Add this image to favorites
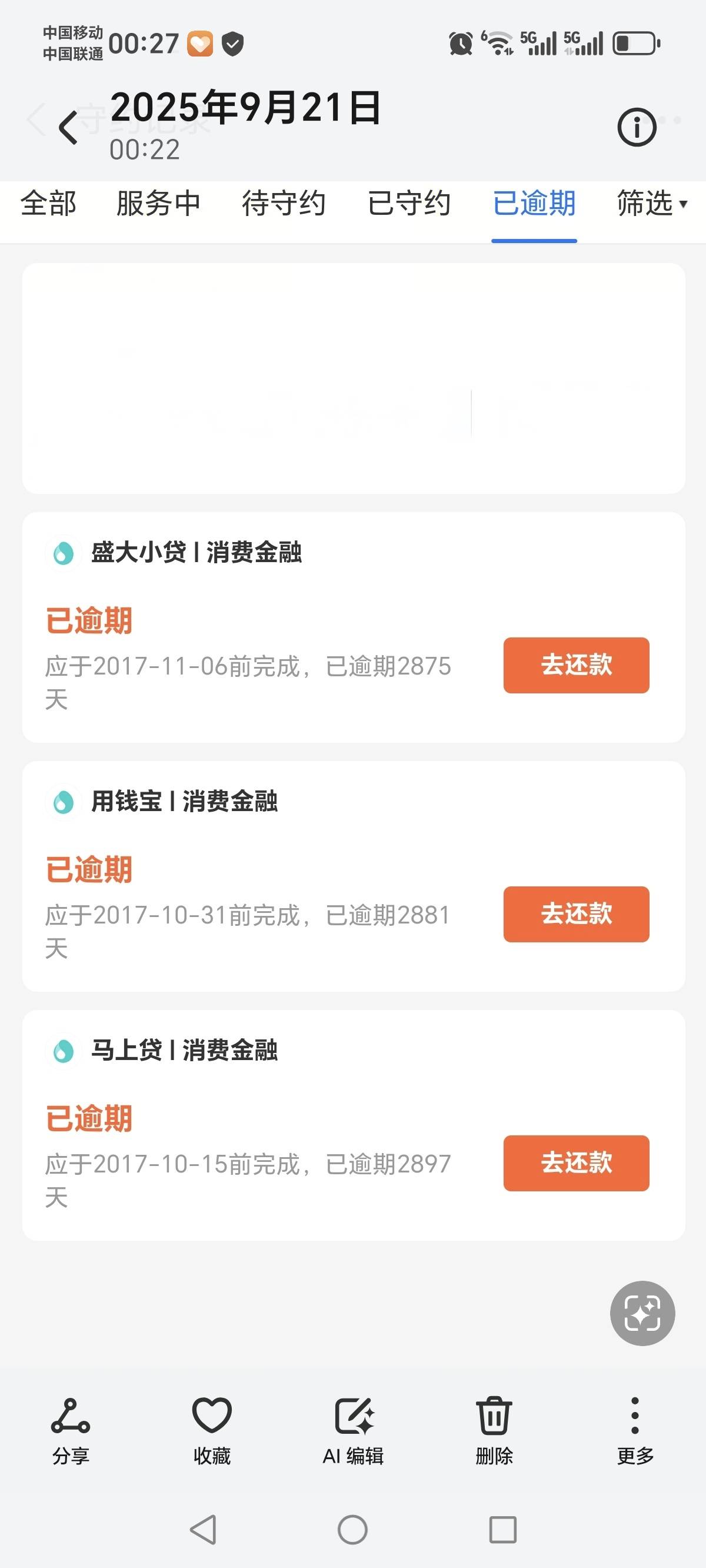The width and height of the screenshot is (706, 1568). click(x=212, y=1430)
